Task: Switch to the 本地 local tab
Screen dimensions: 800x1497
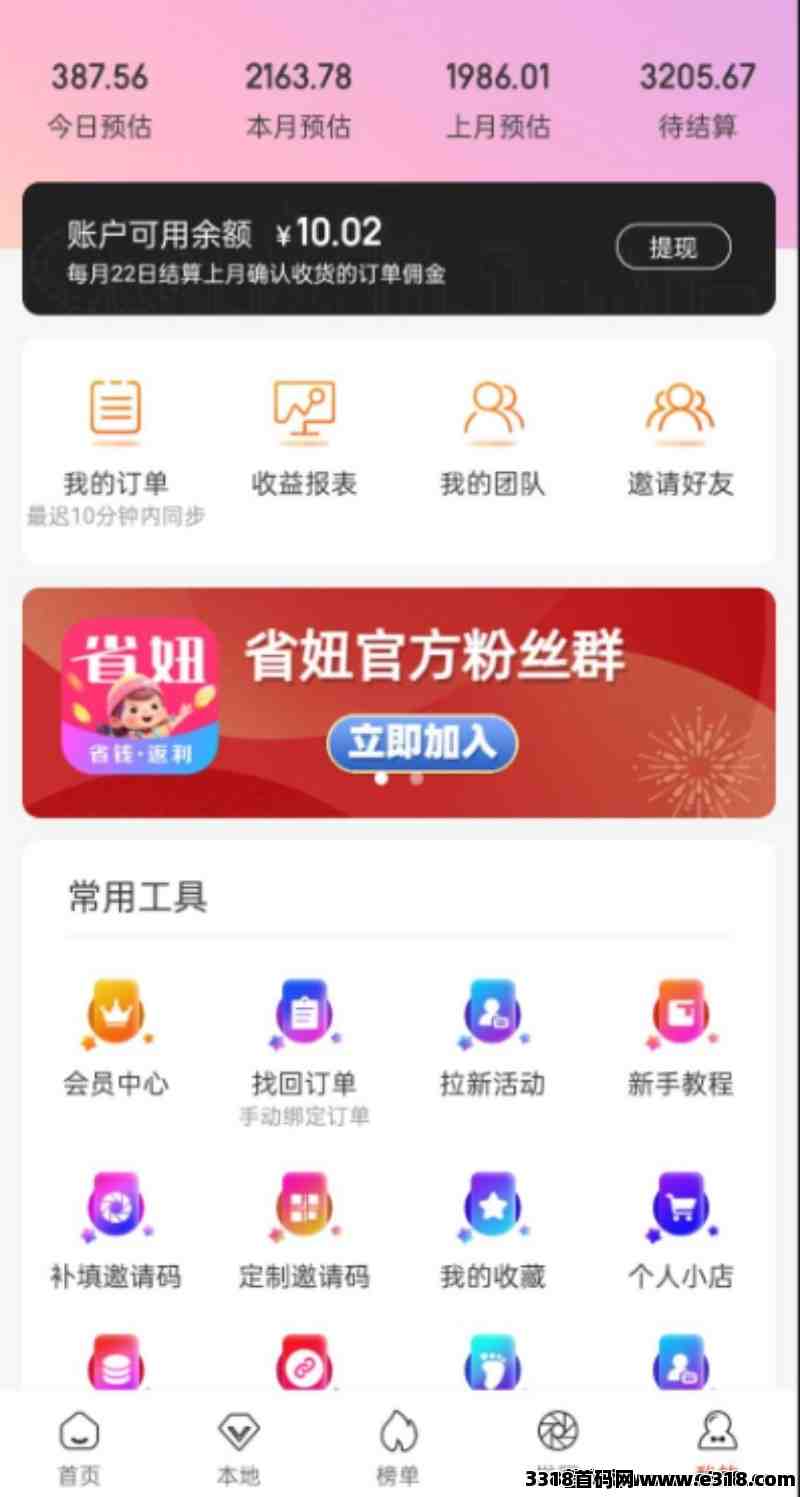Action: (x=238, y=1446)
